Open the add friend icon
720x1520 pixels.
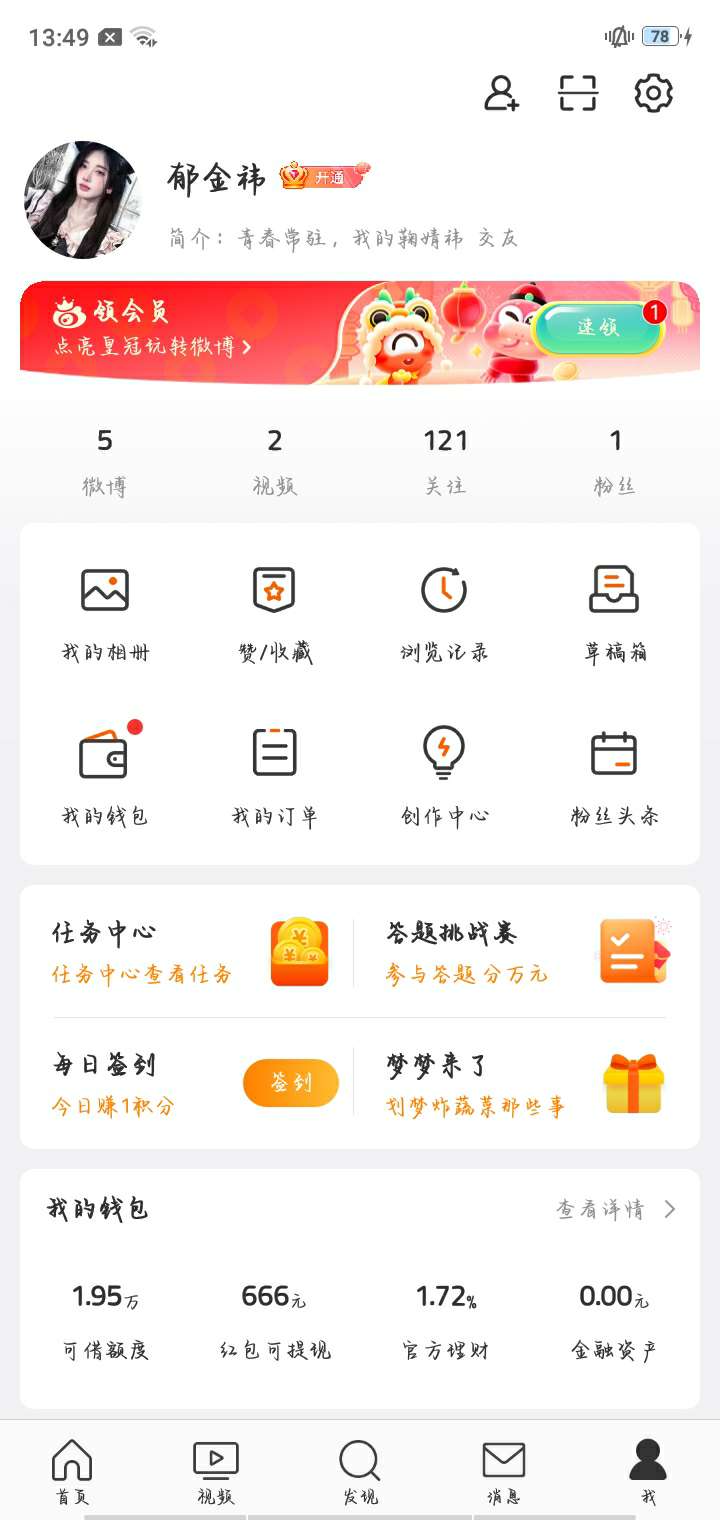coord(501,93)
